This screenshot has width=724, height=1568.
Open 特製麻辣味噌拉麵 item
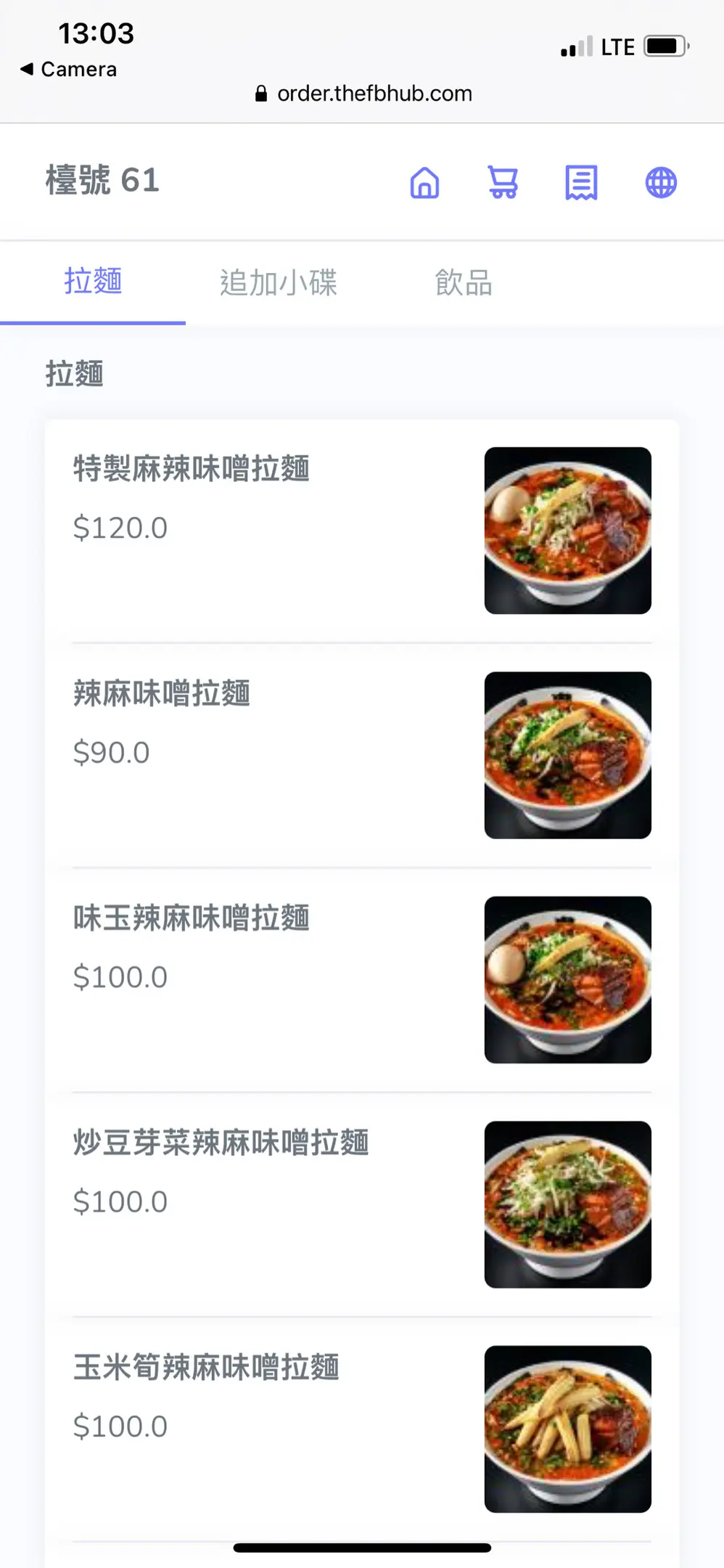192,469
